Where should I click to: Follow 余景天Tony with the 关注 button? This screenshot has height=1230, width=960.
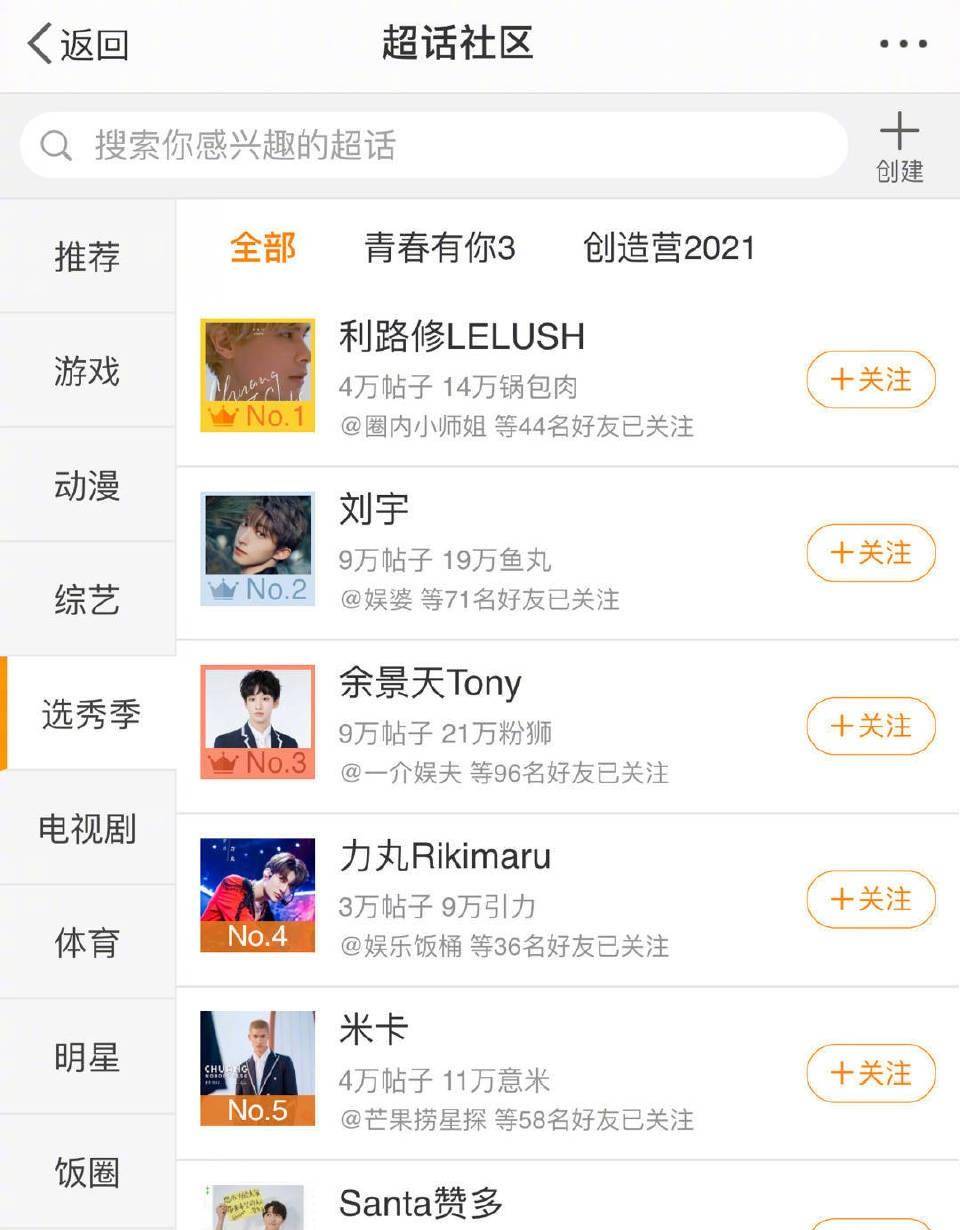click(870, 726)
